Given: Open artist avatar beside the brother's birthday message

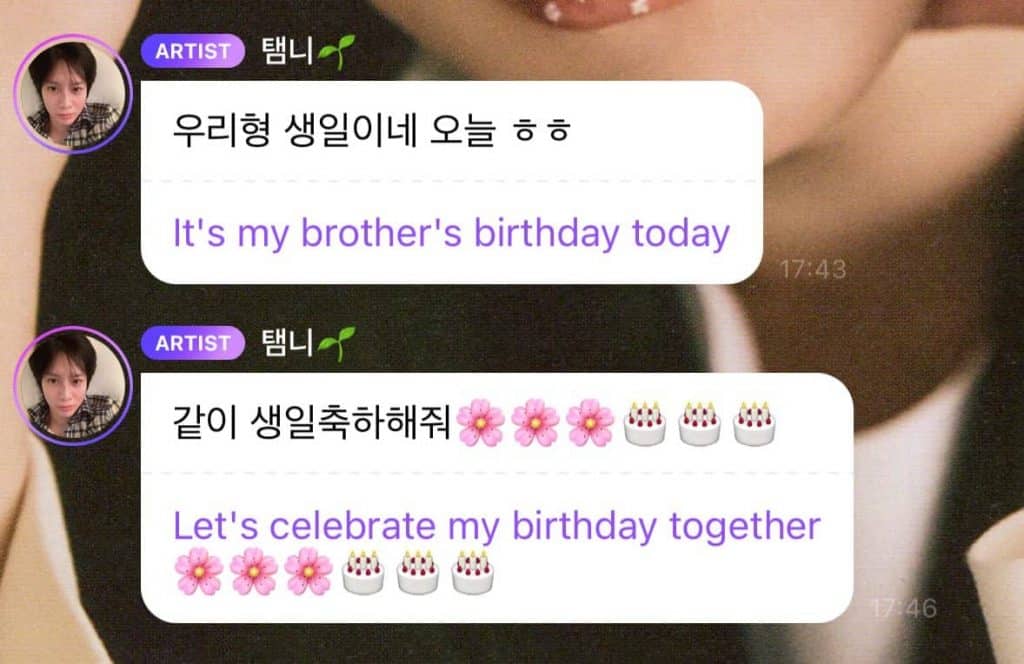Looking at the screenshot, I should tap(72, 94).
